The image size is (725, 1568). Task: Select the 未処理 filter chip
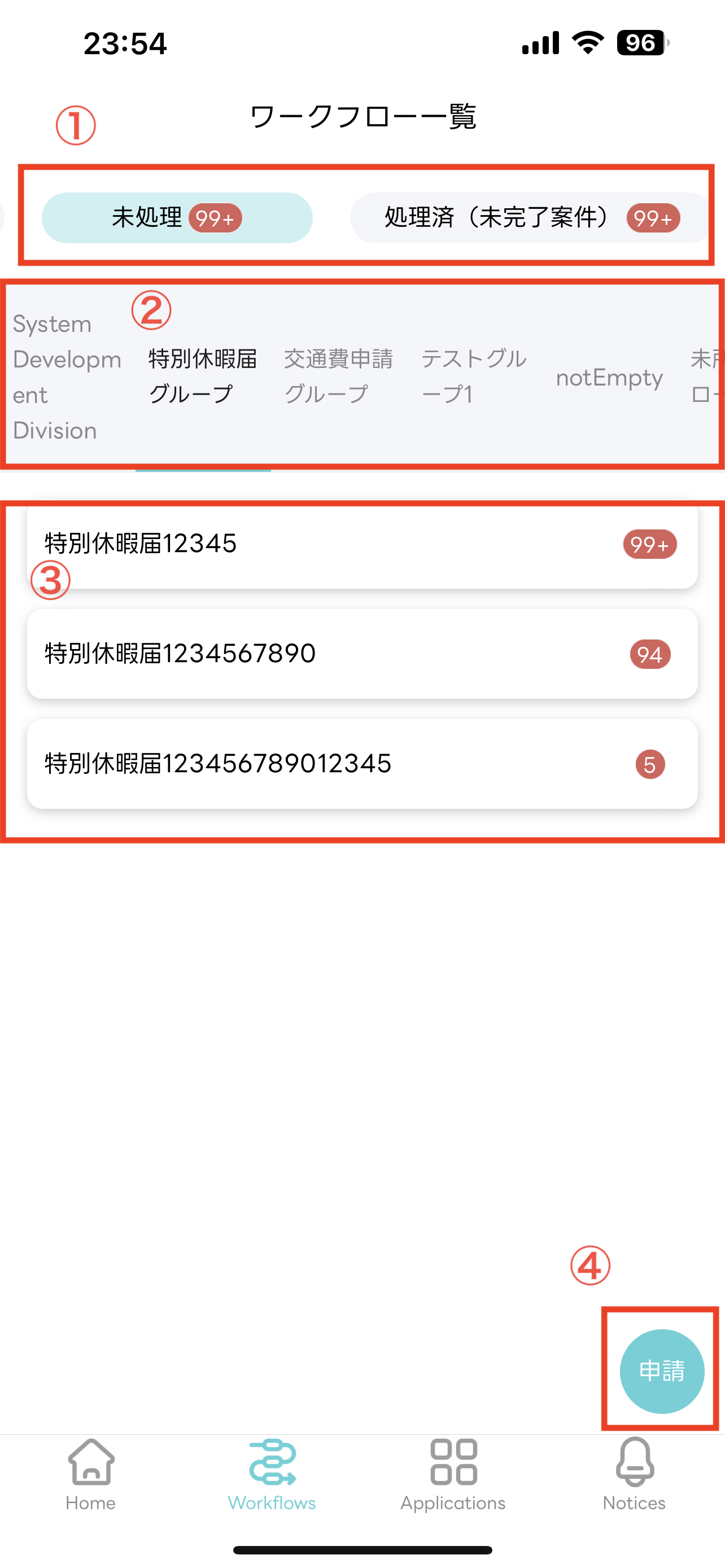point(177,218)
